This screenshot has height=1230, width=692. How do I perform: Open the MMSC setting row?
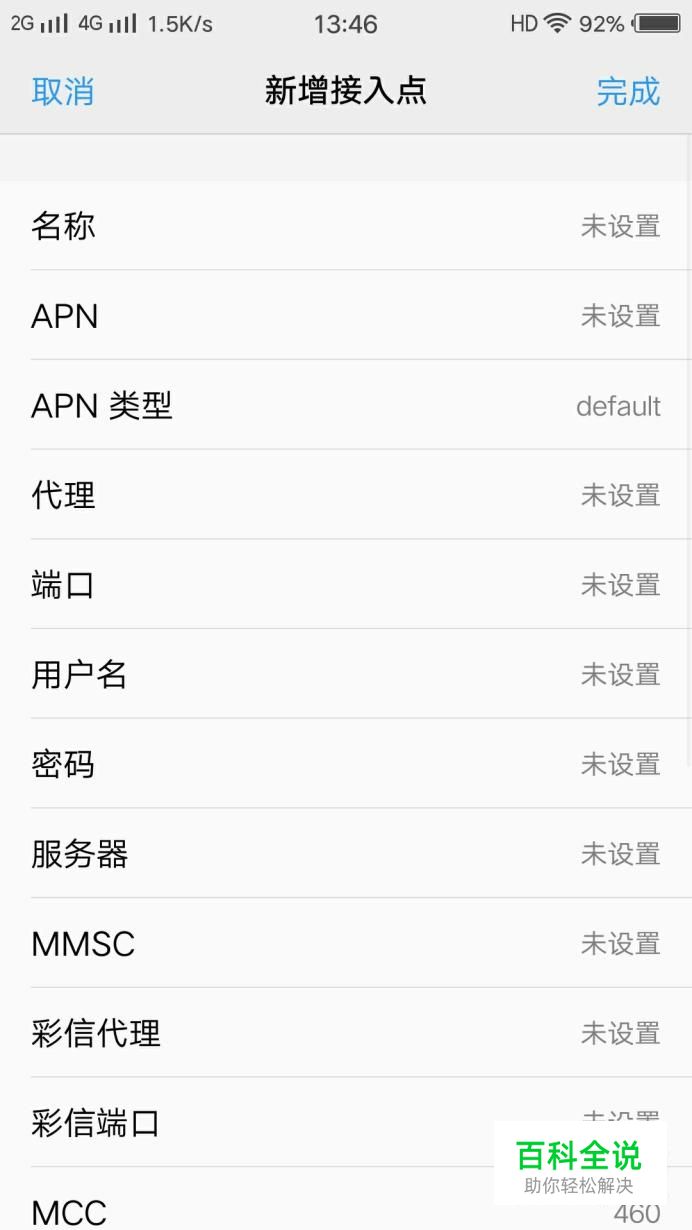346,943
